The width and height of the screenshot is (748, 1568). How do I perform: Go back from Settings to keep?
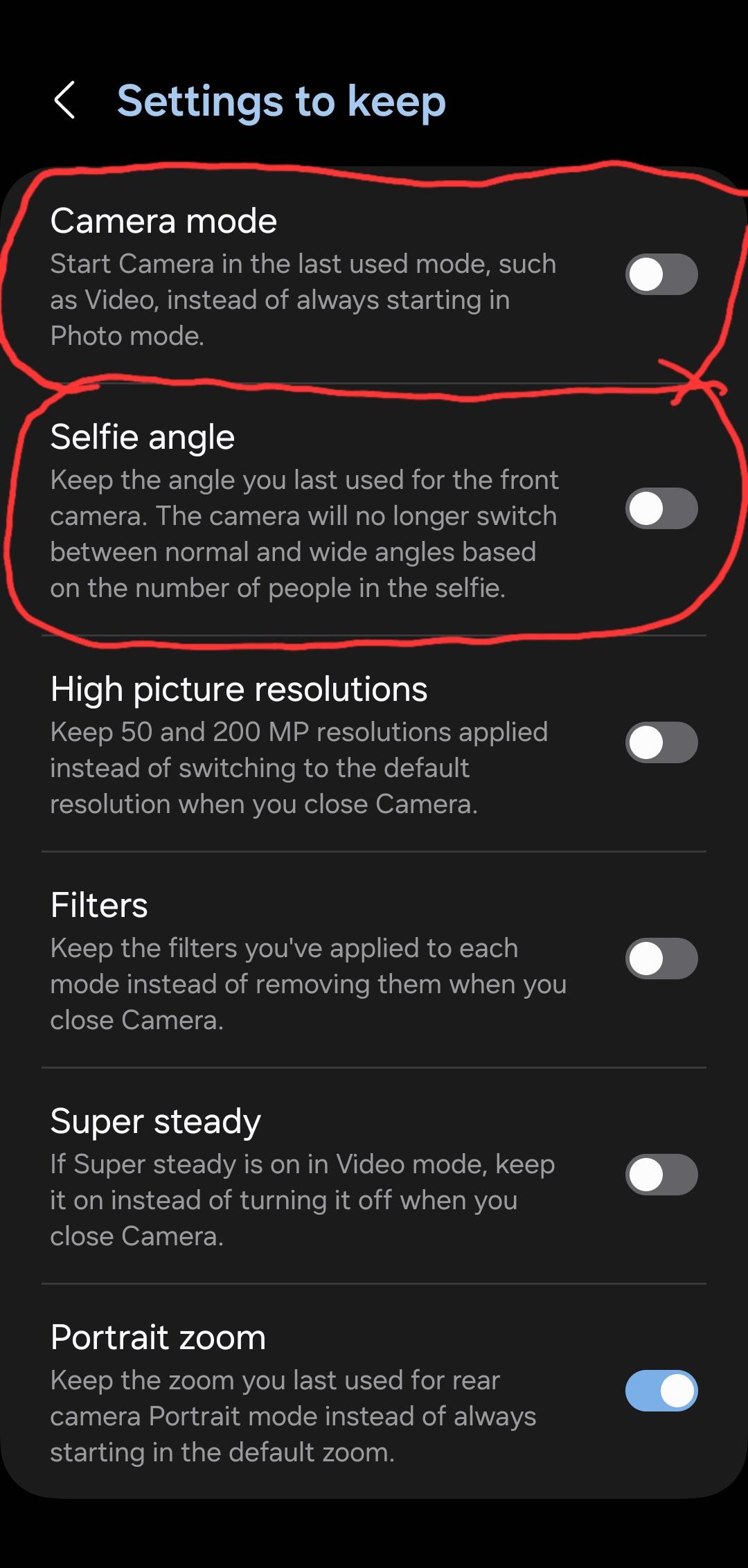click(x=64, y=100)
